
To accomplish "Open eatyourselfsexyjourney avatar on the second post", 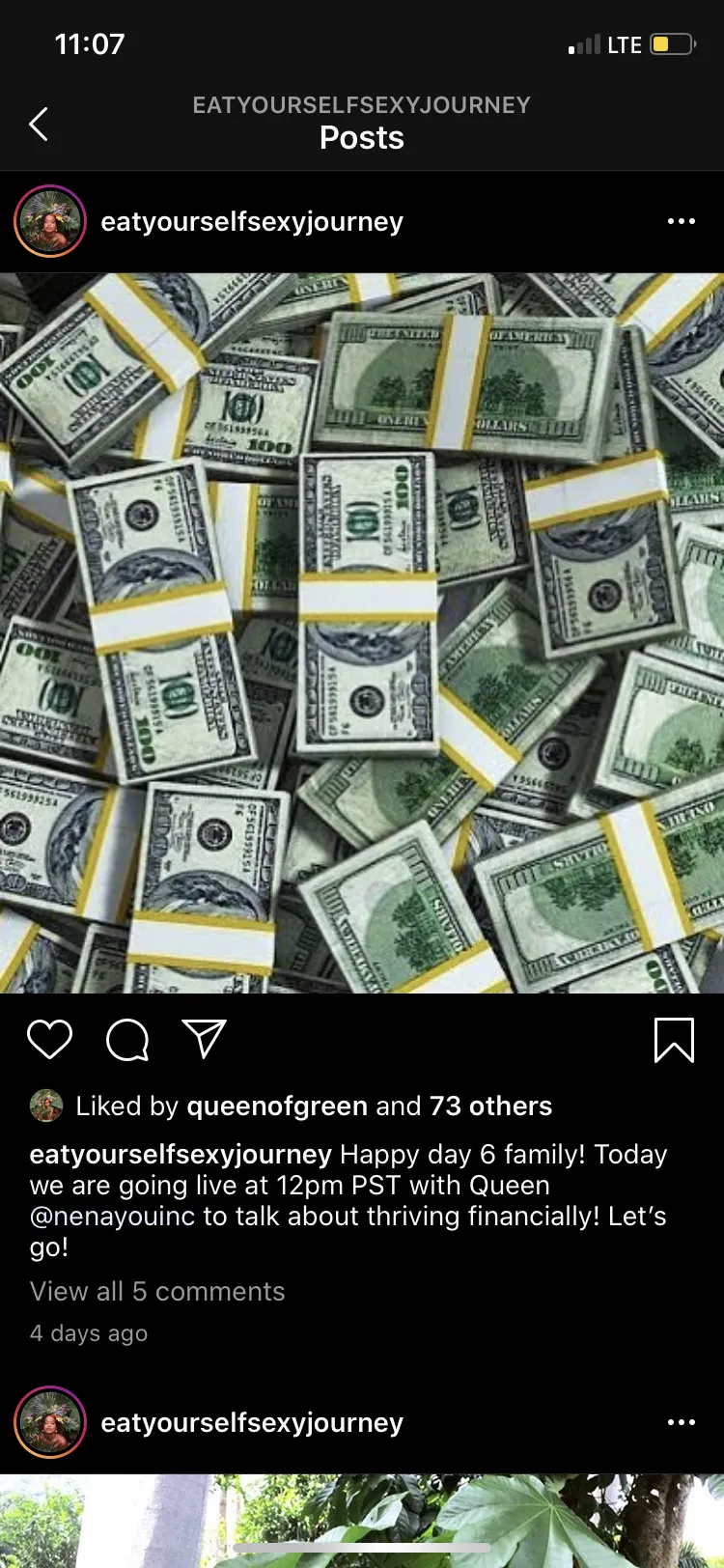I will (x=50, y=1422).
